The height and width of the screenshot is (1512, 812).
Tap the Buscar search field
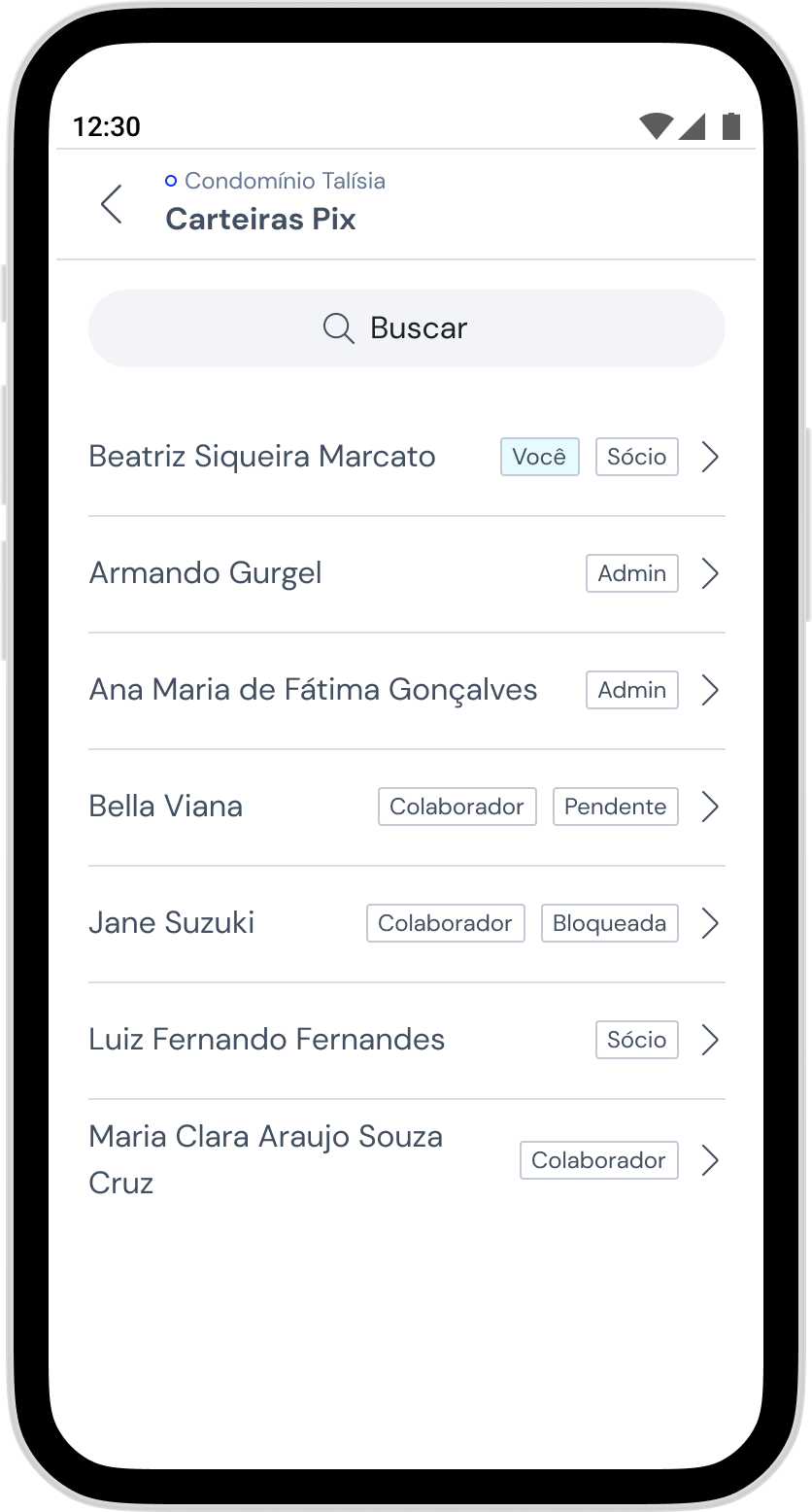click(406, 328)
